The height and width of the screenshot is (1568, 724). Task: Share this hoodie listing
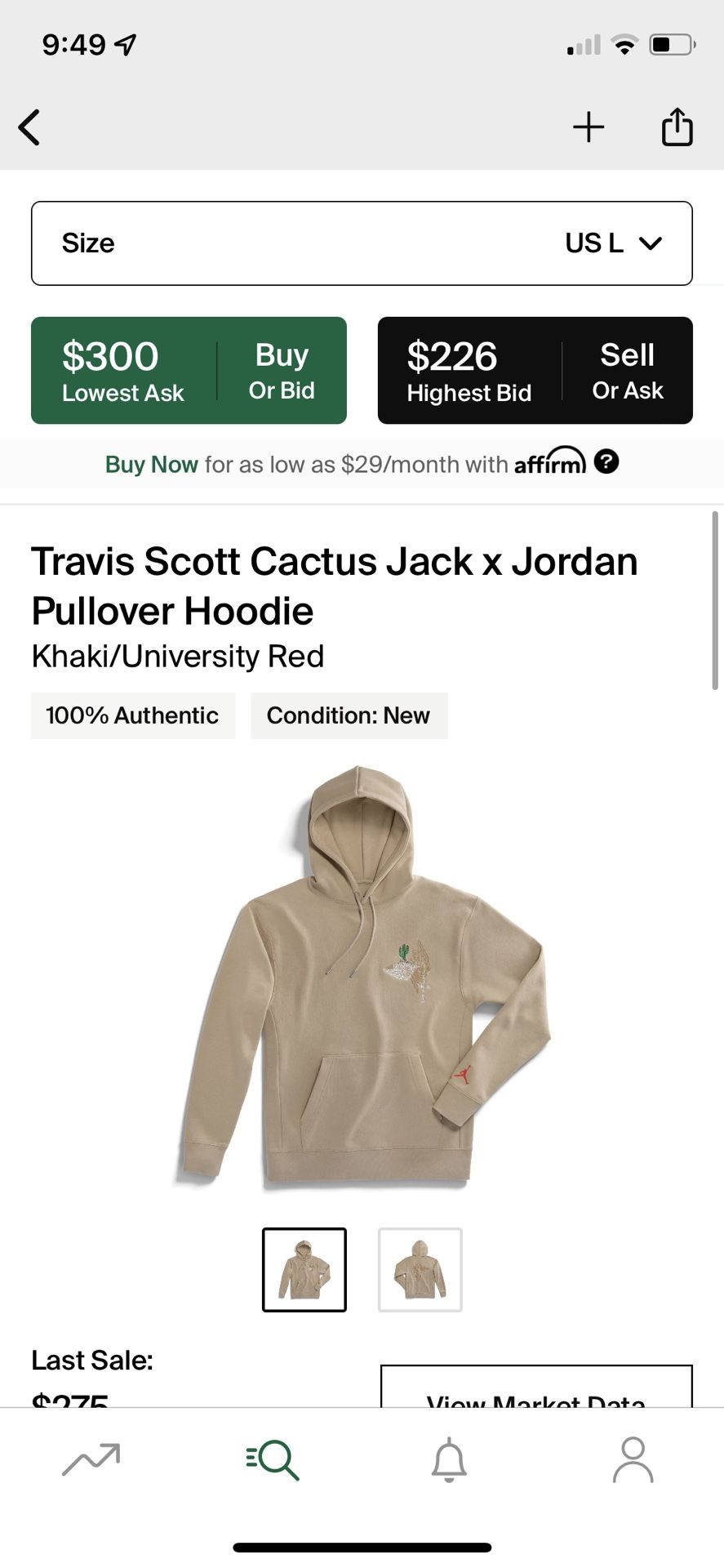[677, 127]
